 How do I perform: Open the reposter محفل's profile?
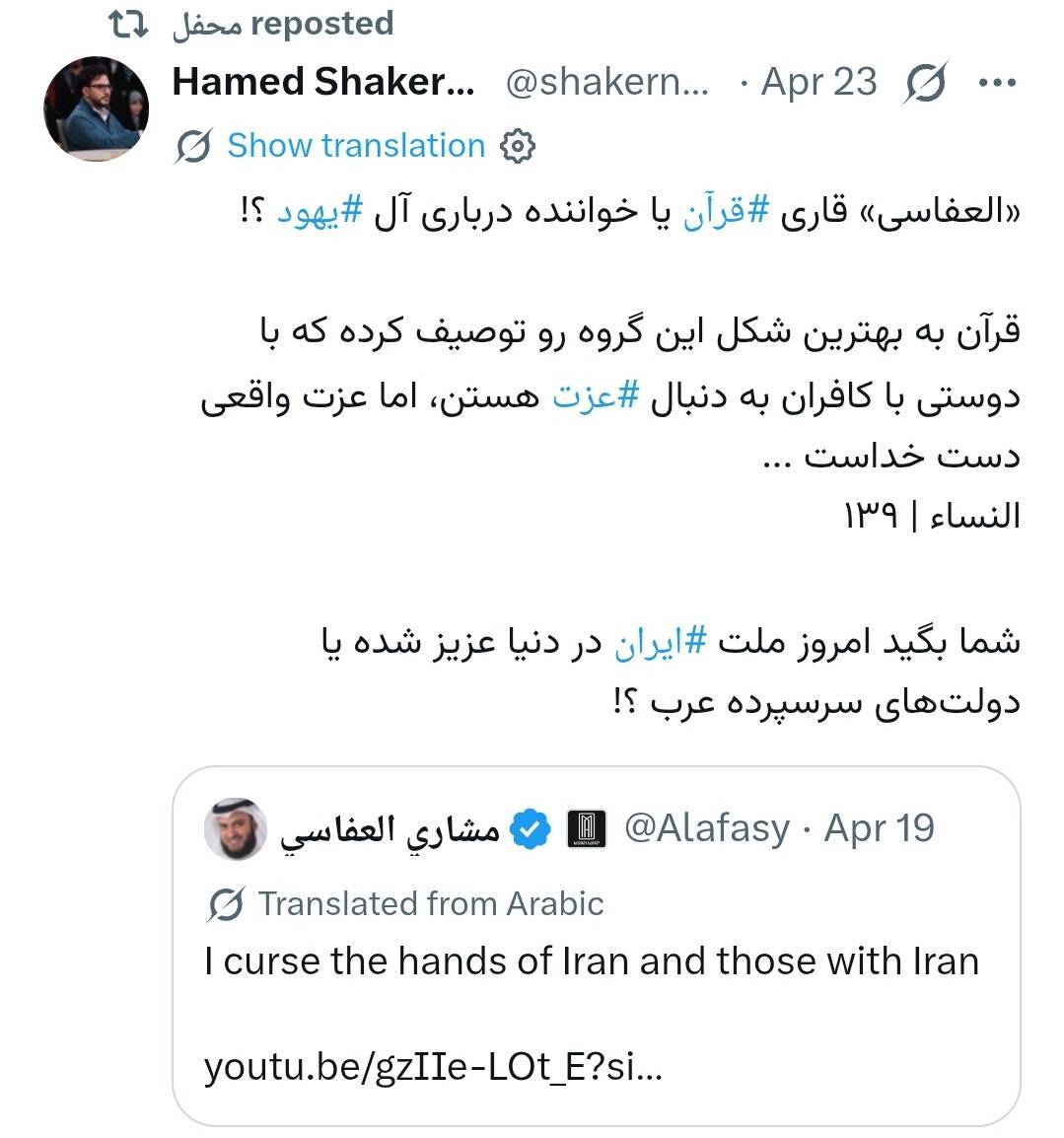pyautogui.click(x=206, y=25)
